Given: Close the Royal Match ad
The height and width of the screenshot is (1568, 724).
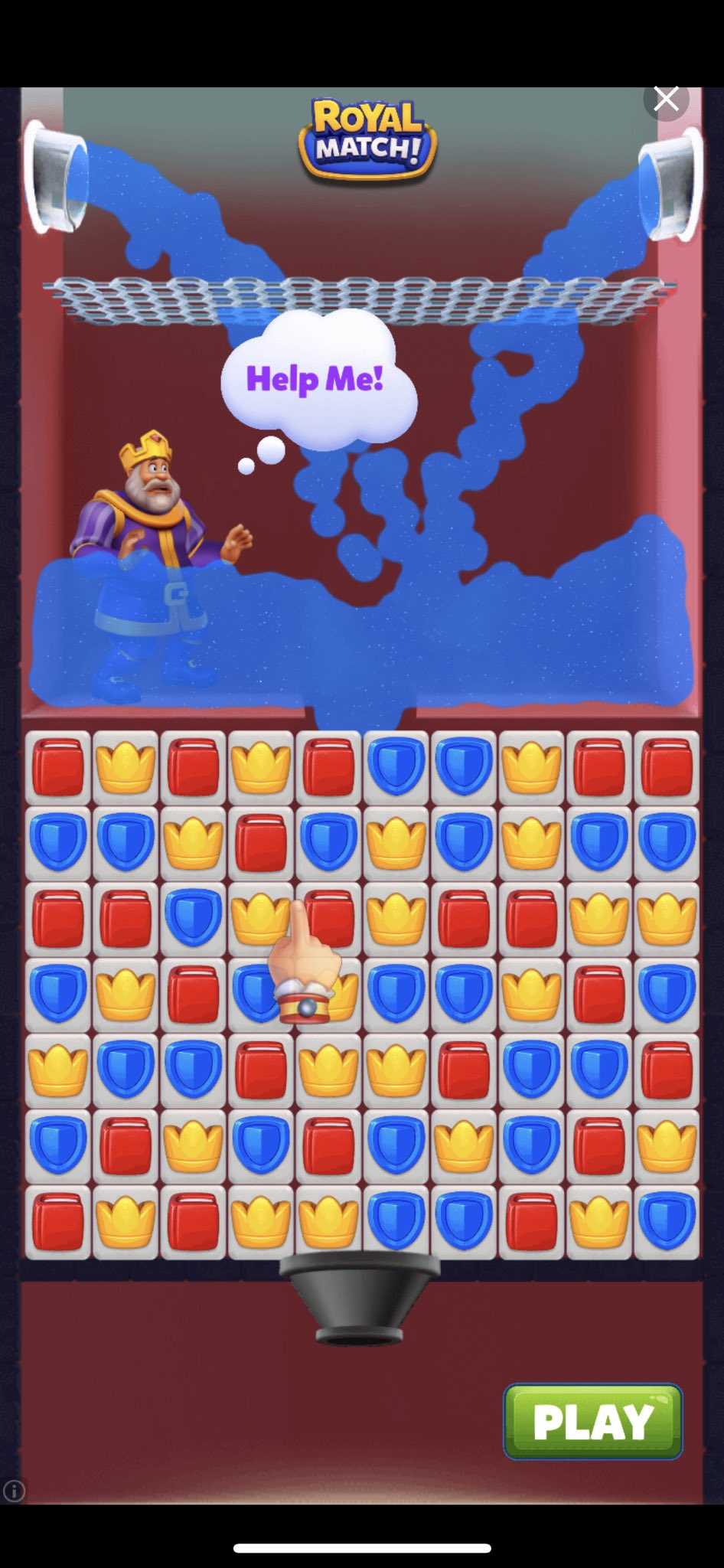Looking at the screenshot, I should click(666, 100).
